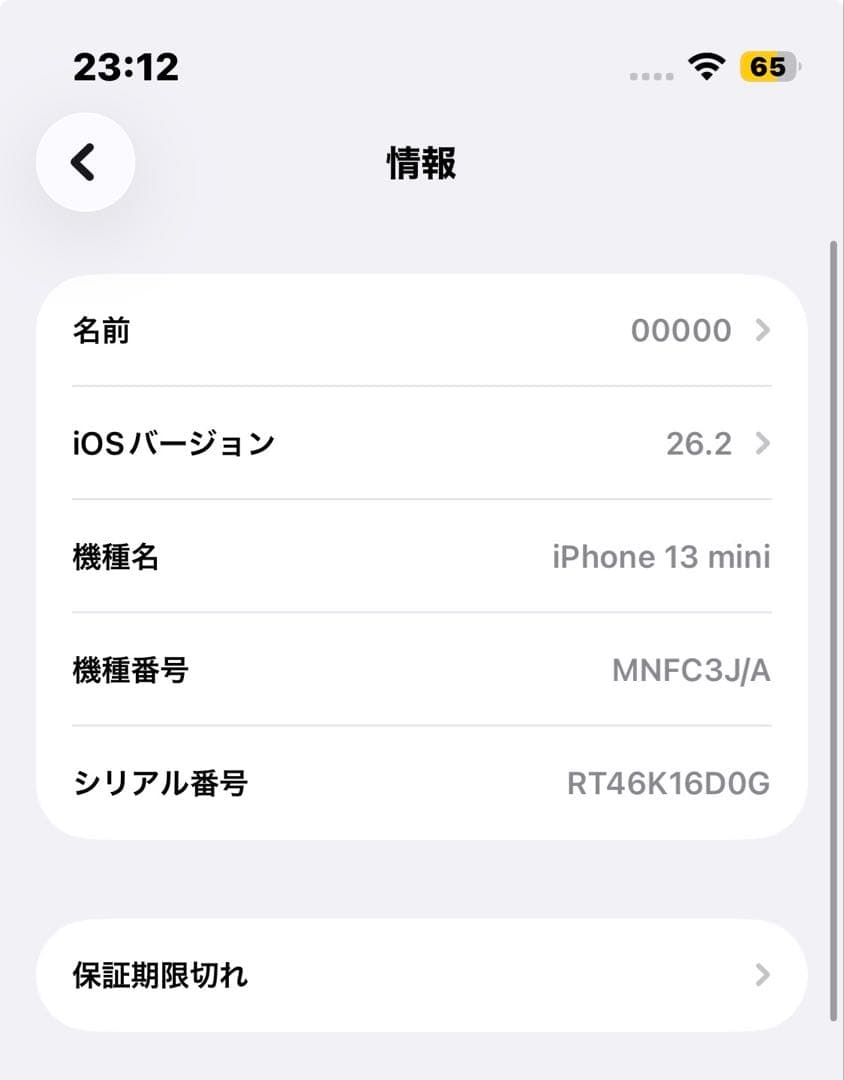844x1080 pixels.
Task: Select the 名前 row
Action: tap(420, 331)
